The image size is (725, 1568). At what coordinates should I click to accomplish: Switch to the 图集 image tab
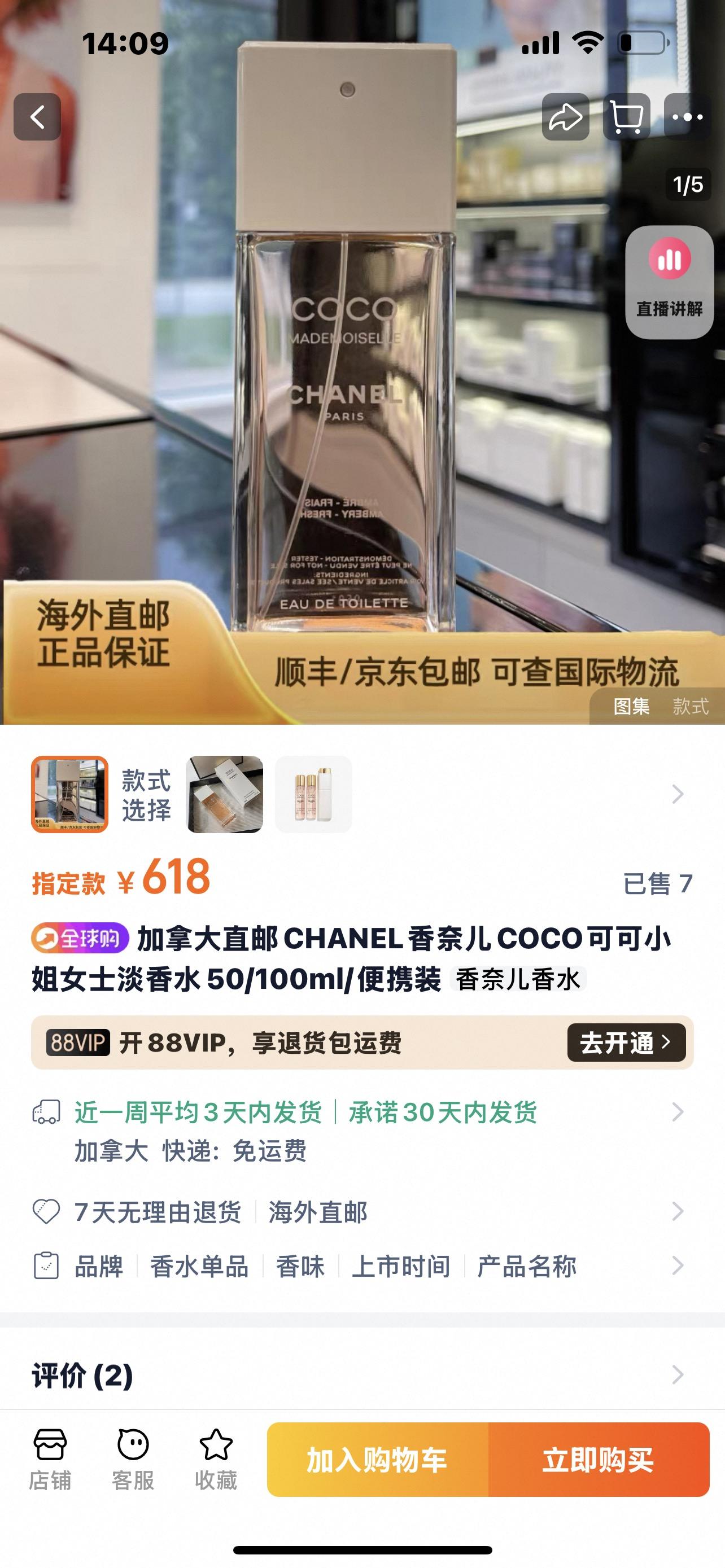(631, 706)
